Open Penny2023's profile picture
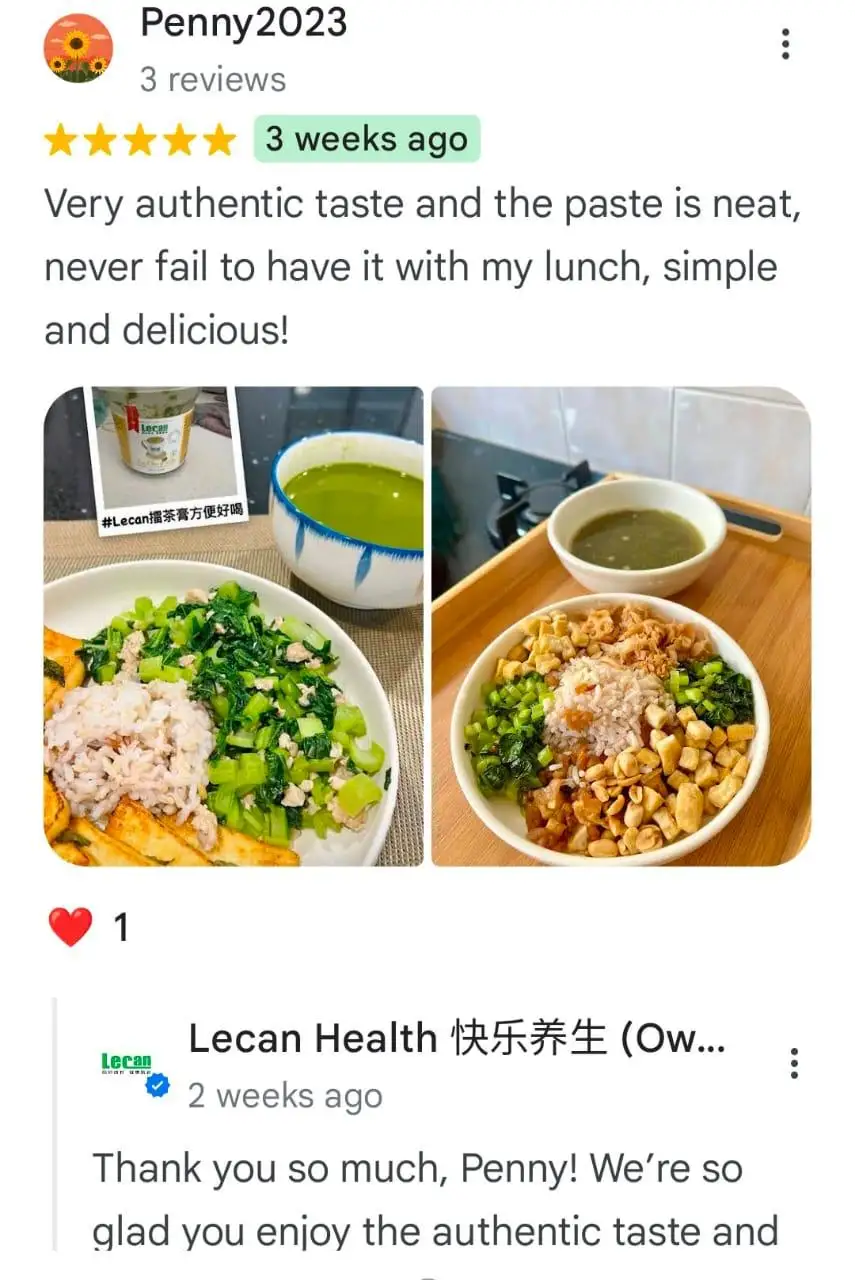The width and height of the screenshot is (855, 1280). pyautogui.click(x=78, y=47)
